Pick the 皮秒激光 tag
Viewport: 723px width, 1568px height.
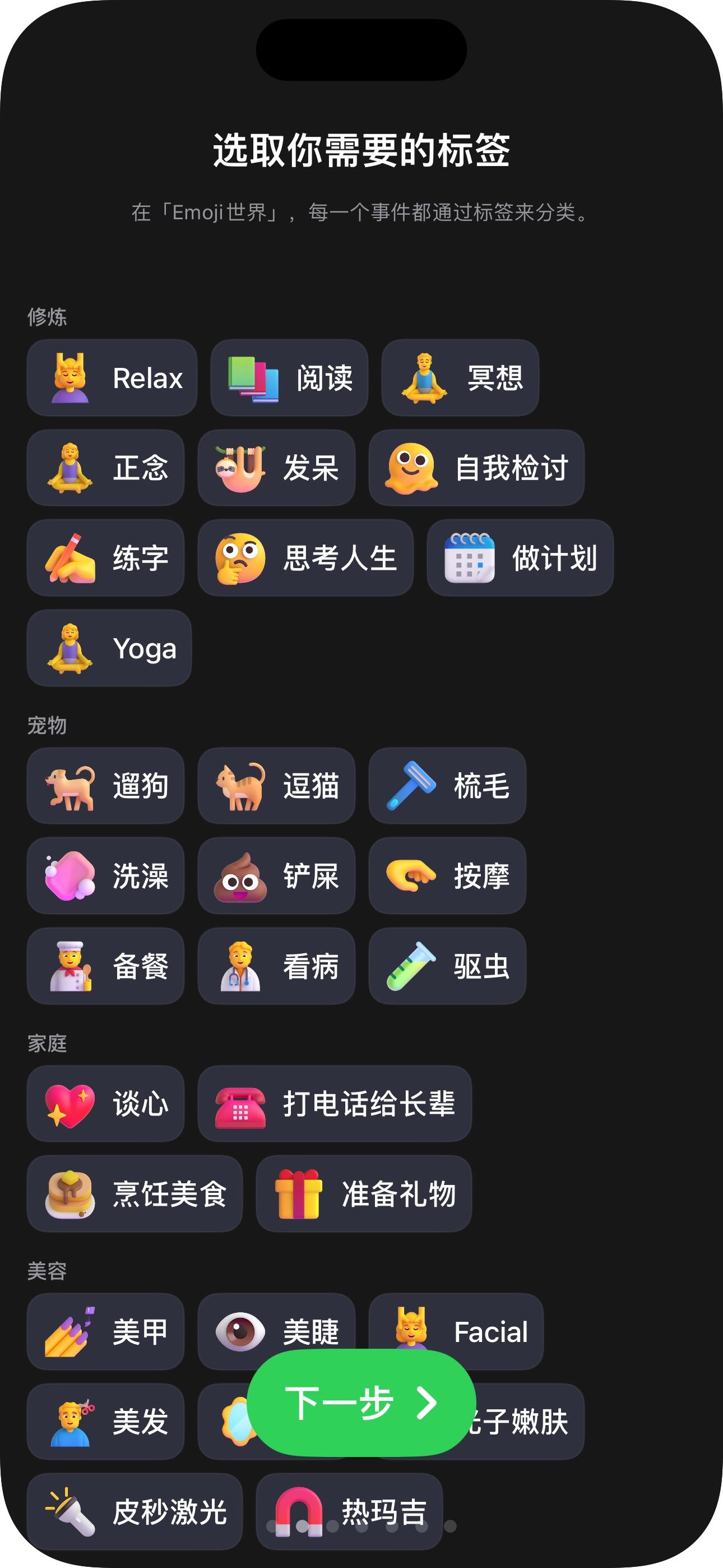[135, 1511]
